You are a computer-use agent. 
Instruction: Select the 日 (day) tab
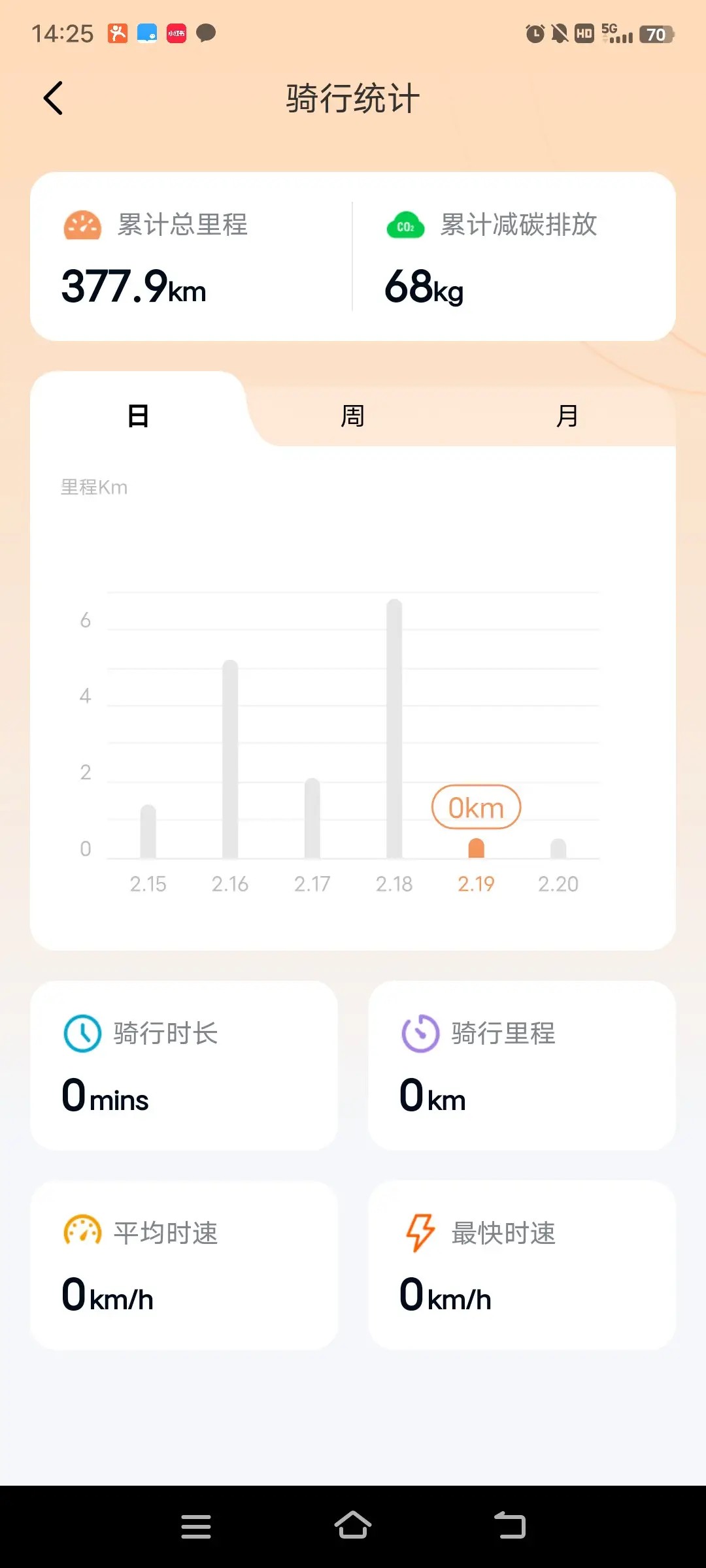click(x=138, y=416)
